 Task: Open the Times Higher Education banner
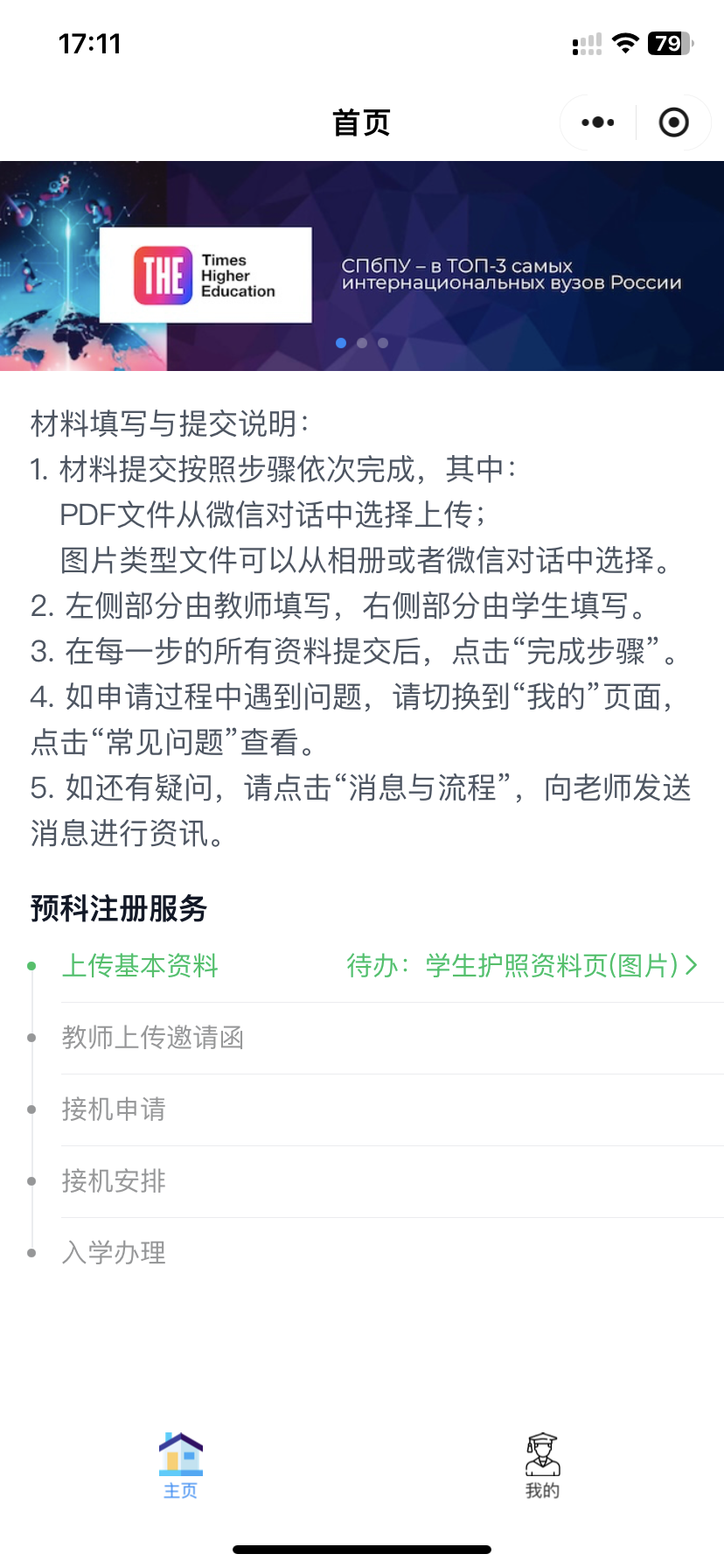362,266
